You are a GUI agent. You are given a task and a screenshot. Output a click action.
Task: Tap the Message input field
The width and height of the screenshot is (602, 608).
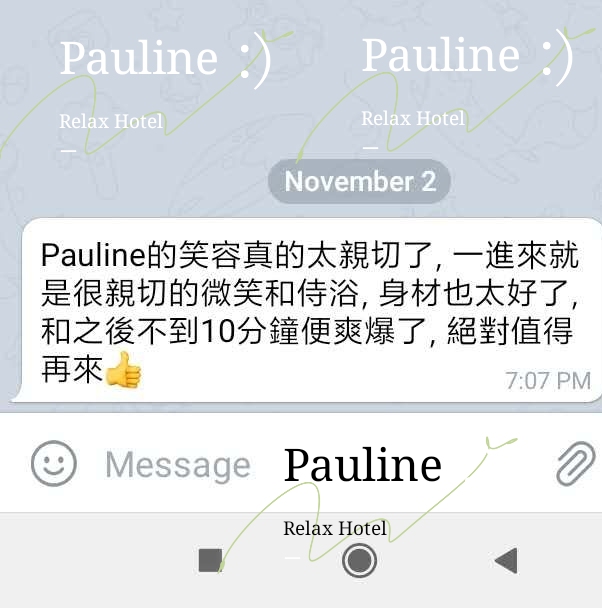point(178,465)
